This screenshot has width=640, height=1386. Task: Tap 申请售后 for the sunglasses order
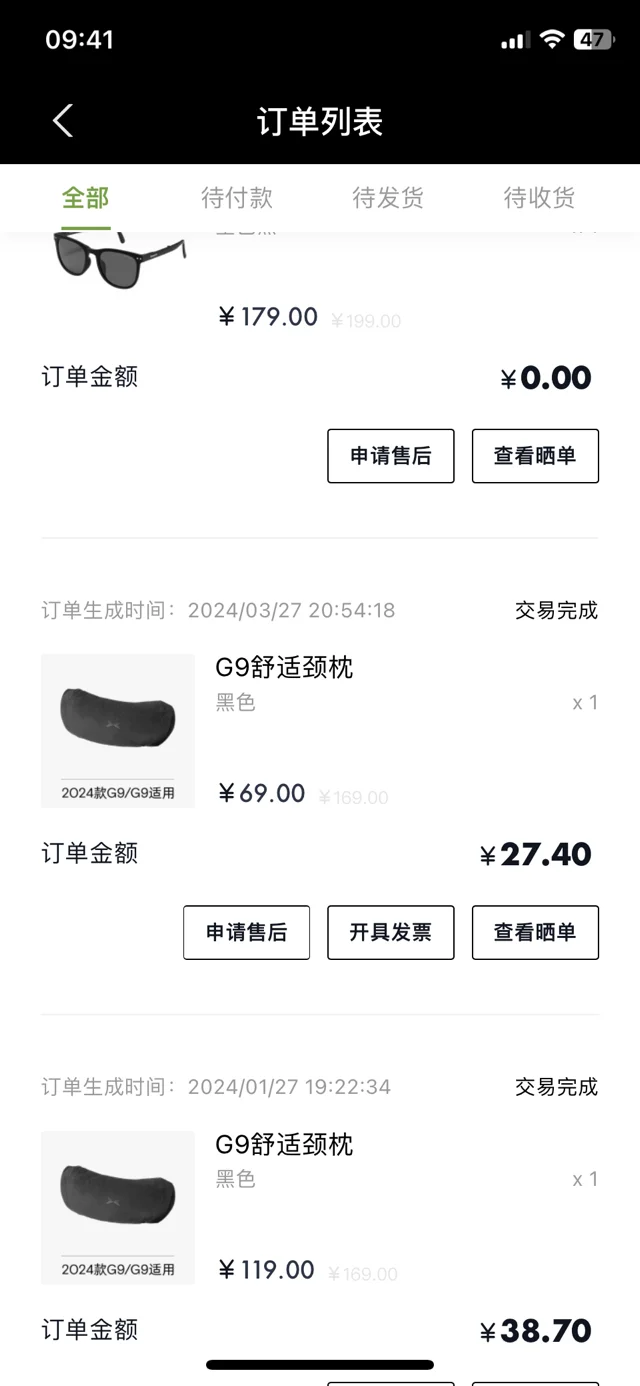coord(391,456)
